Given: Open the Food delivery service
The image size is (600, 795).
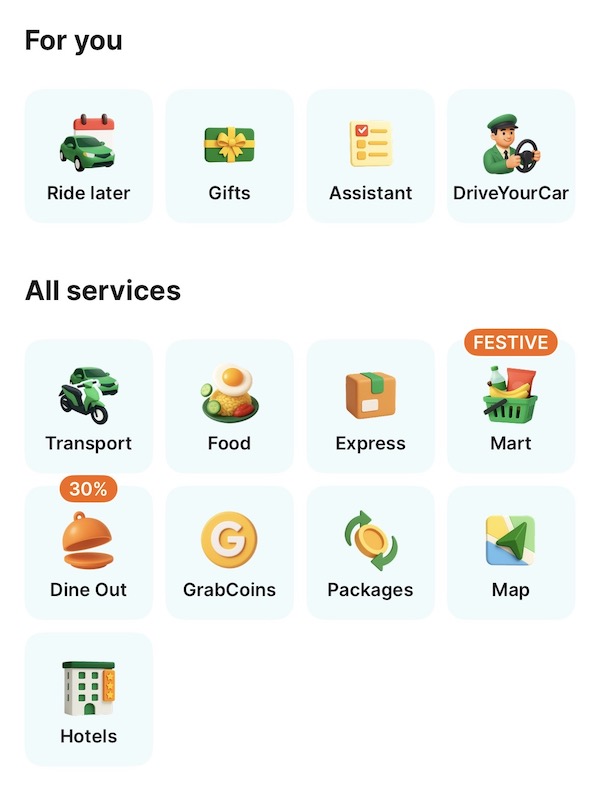Looking at the screenshot, I should [x=229, y=406].
